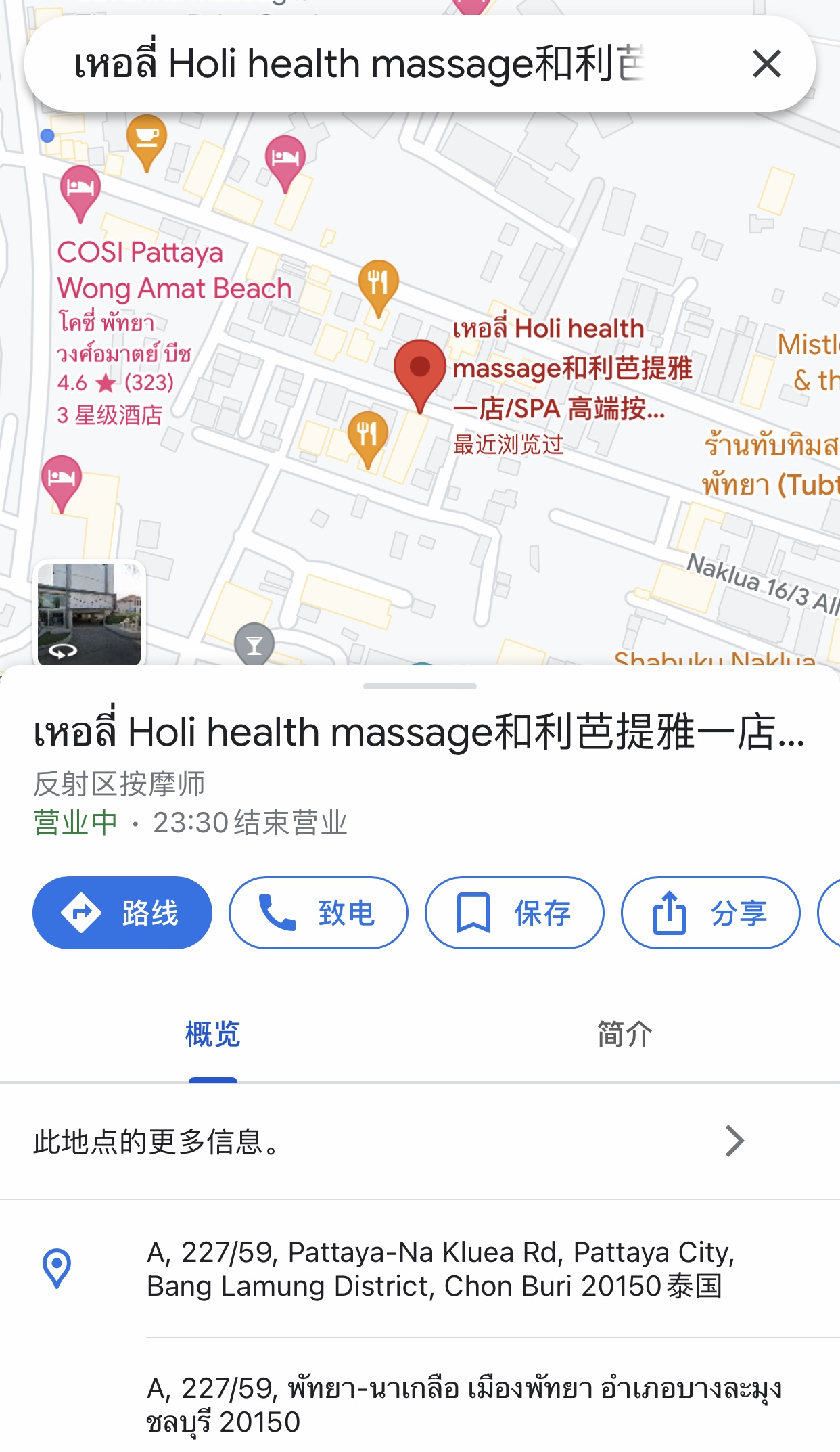This screenshot has height=1452, width=840.
Task: Tap the 路线 directions button
Action: point(122,913)
